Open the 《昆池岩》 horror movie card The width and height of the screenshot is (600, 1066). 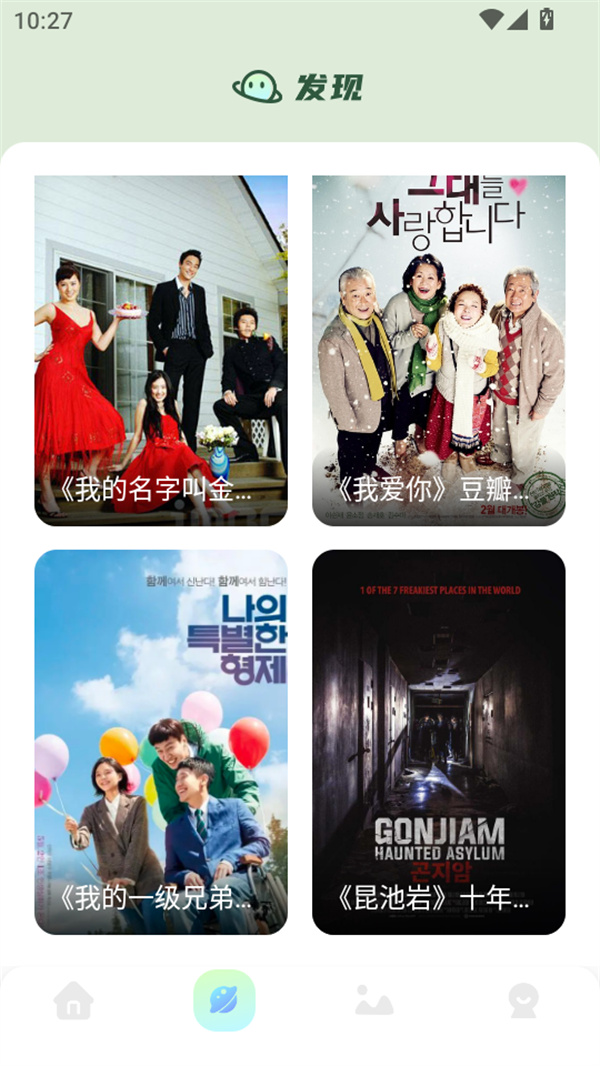point(438,741)
